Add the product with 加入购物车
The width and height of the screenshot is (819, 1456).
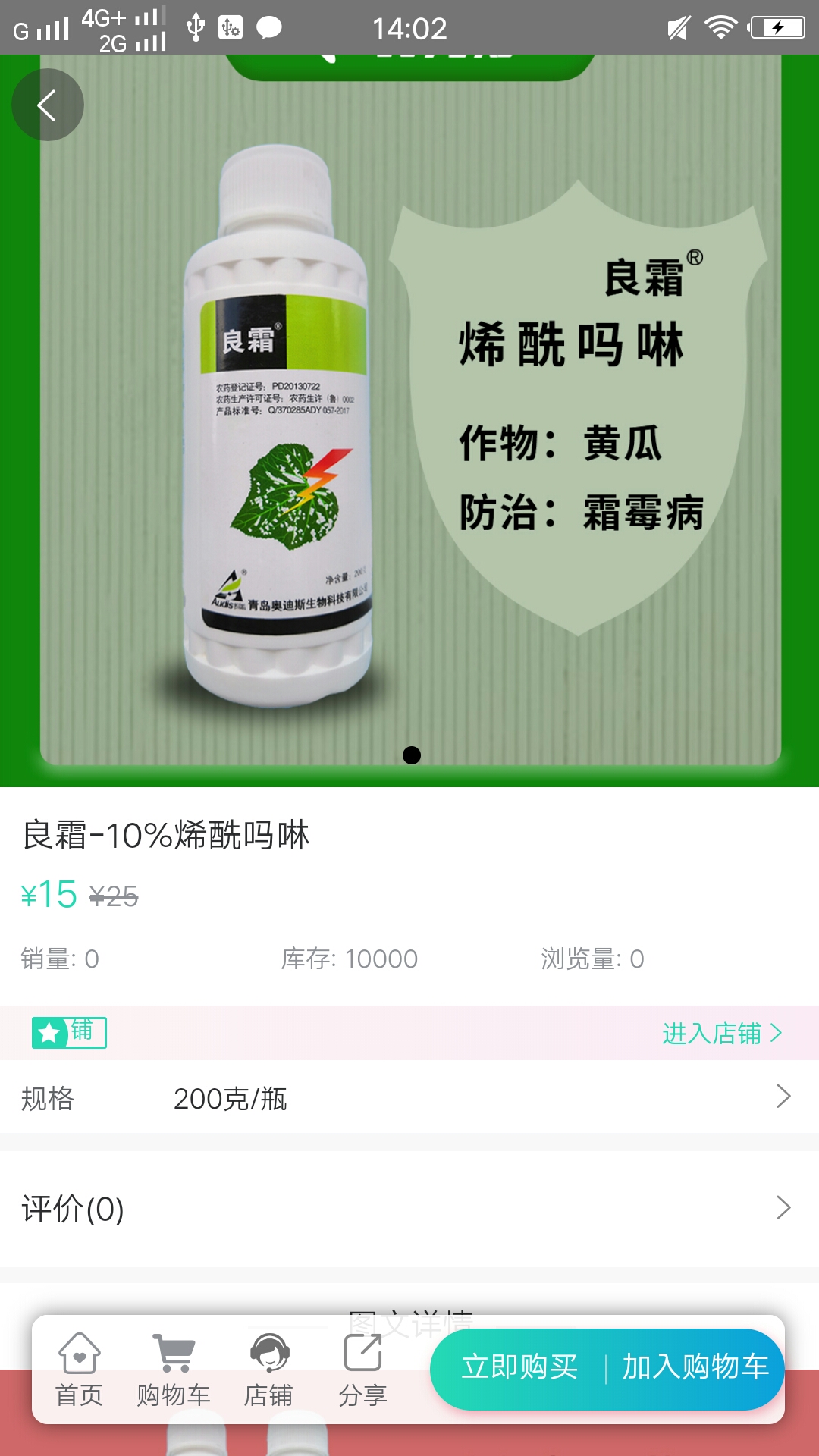[x=695, y=1367]
